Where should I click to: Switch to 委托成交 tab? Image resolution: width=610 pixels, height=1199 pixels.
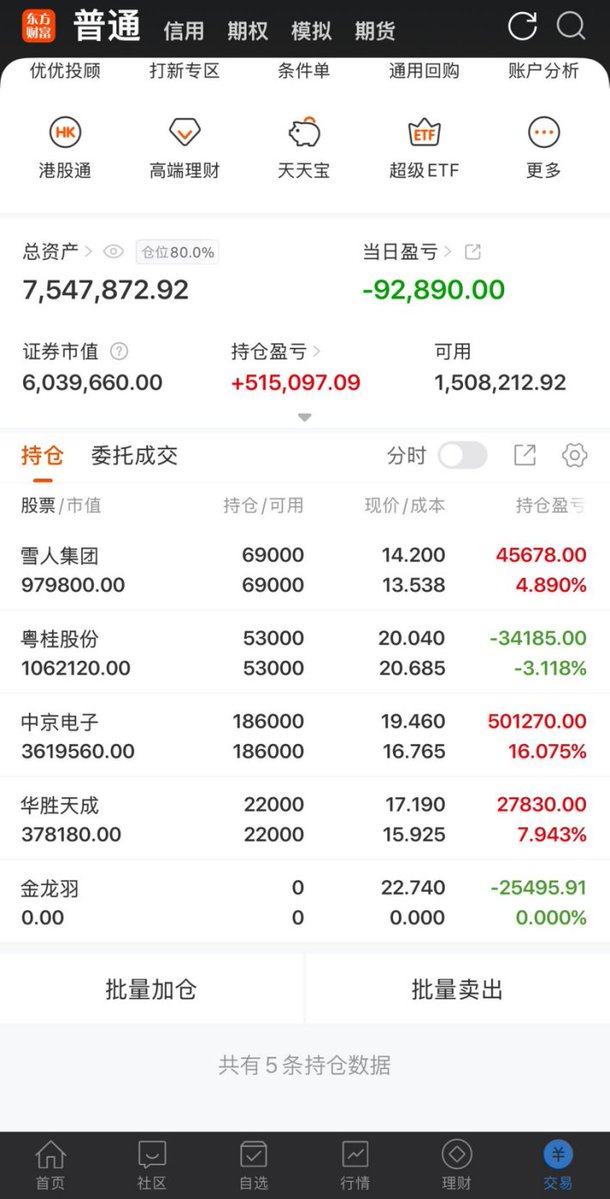(x=135, y=456)
